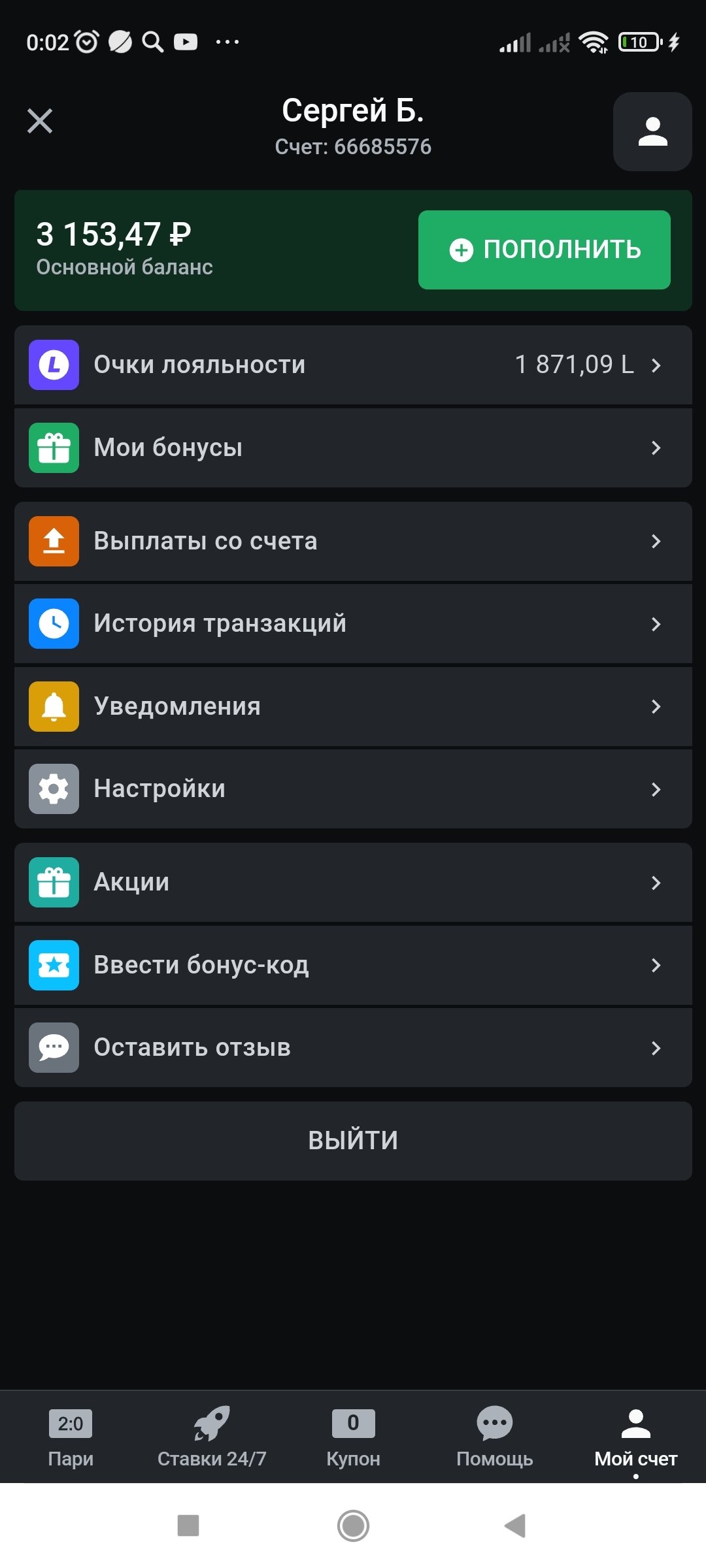This screenshot has width=706, height=1568.
Task: Switch to the Пари tab
Action: pos(71,1437)
